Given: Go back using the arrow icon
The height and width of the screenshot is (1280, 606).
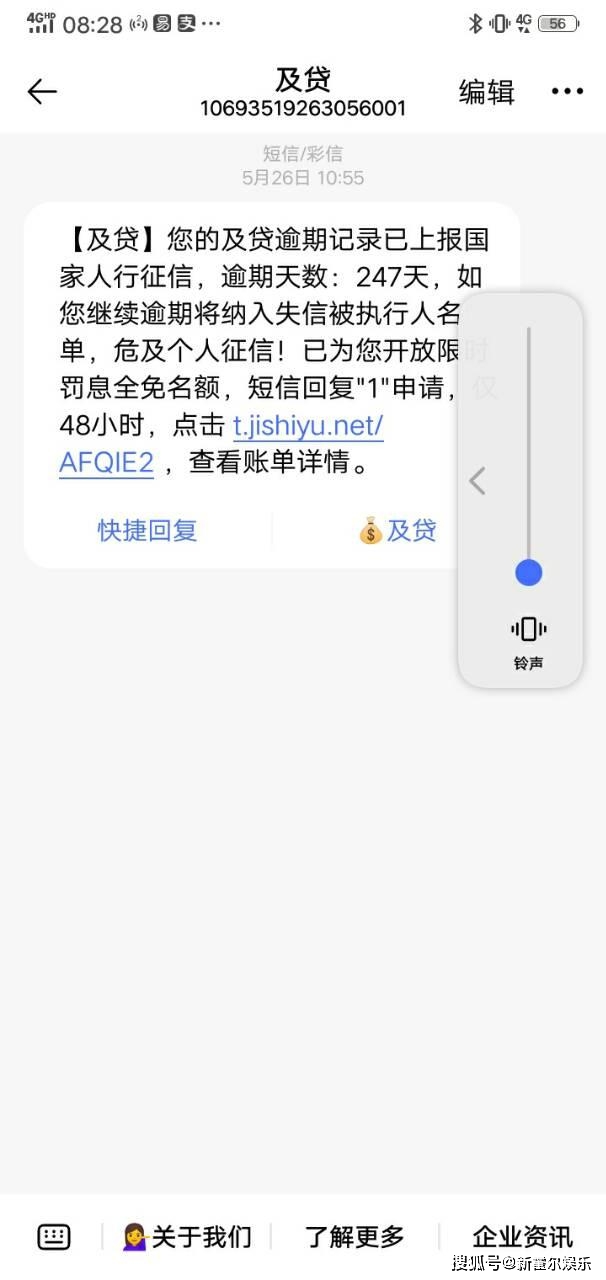Looking at the screenshot, I should coord(42,92).
